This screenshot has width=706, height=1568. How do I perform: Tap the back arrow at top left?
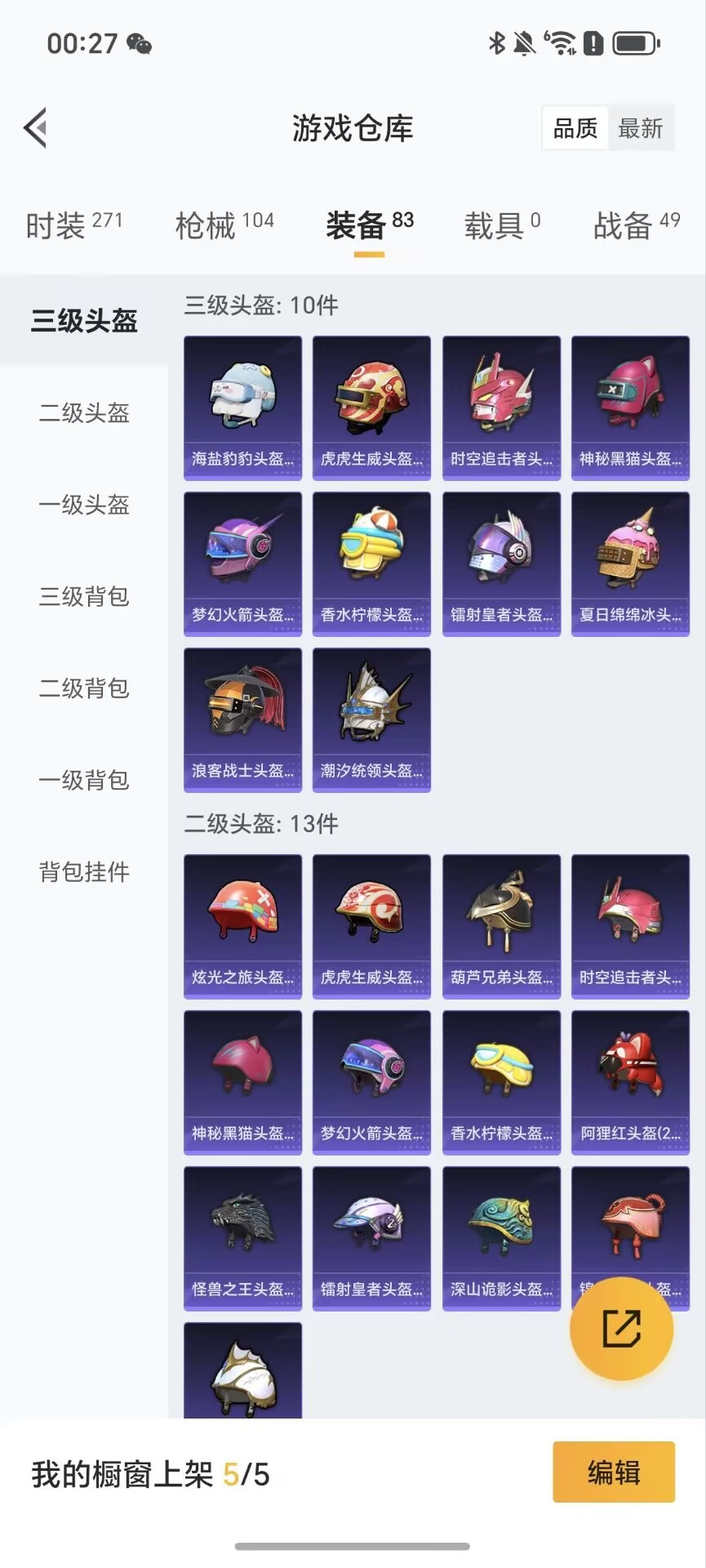33,128
